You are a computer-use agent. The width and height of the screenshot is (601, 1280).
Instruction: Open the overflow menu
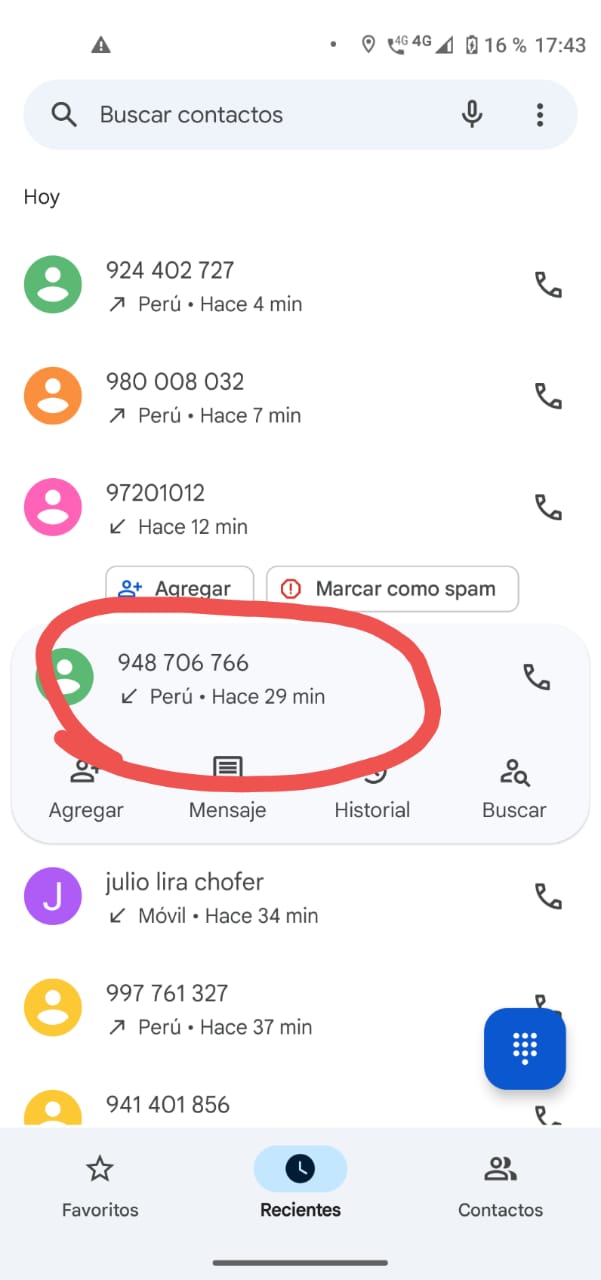[540, 115]
